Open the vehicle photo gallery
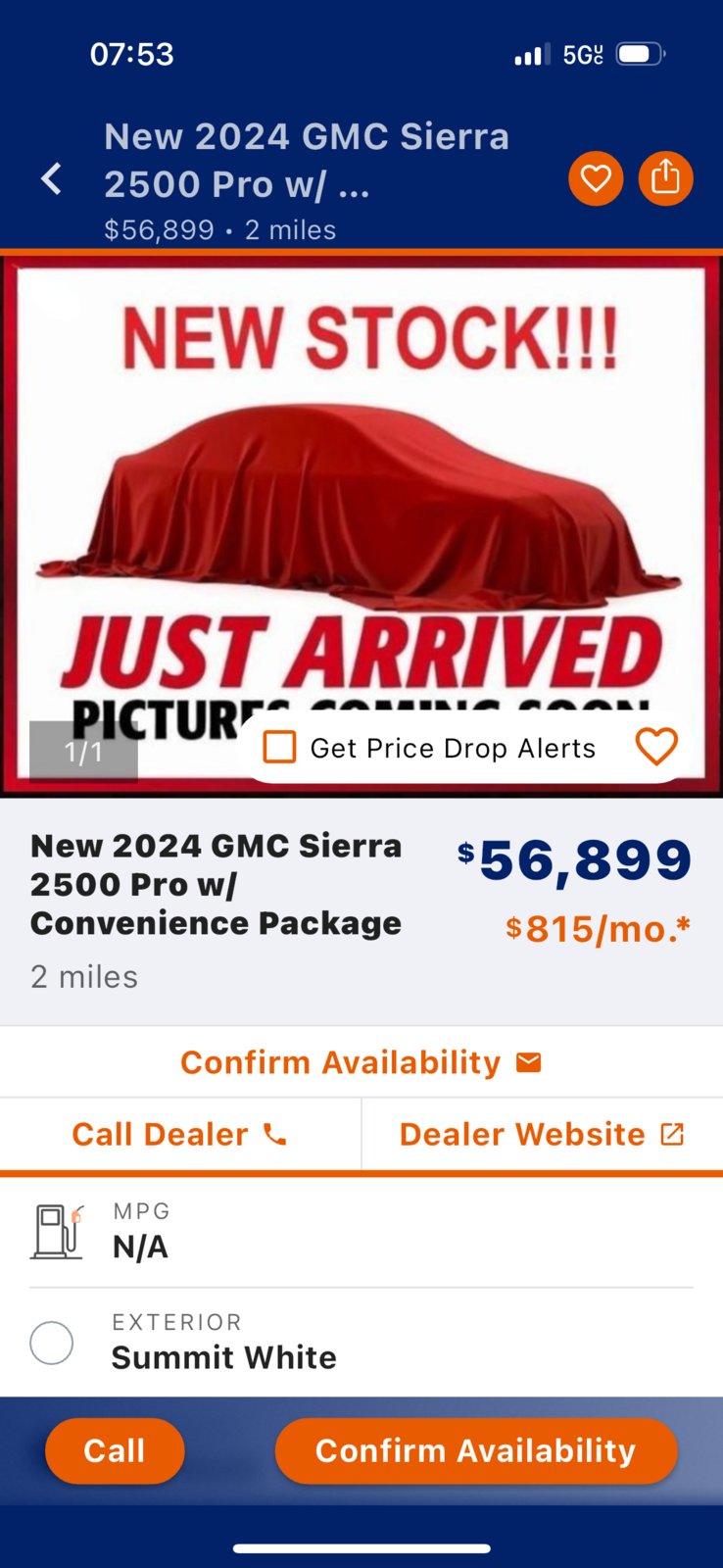 point(361,490)
